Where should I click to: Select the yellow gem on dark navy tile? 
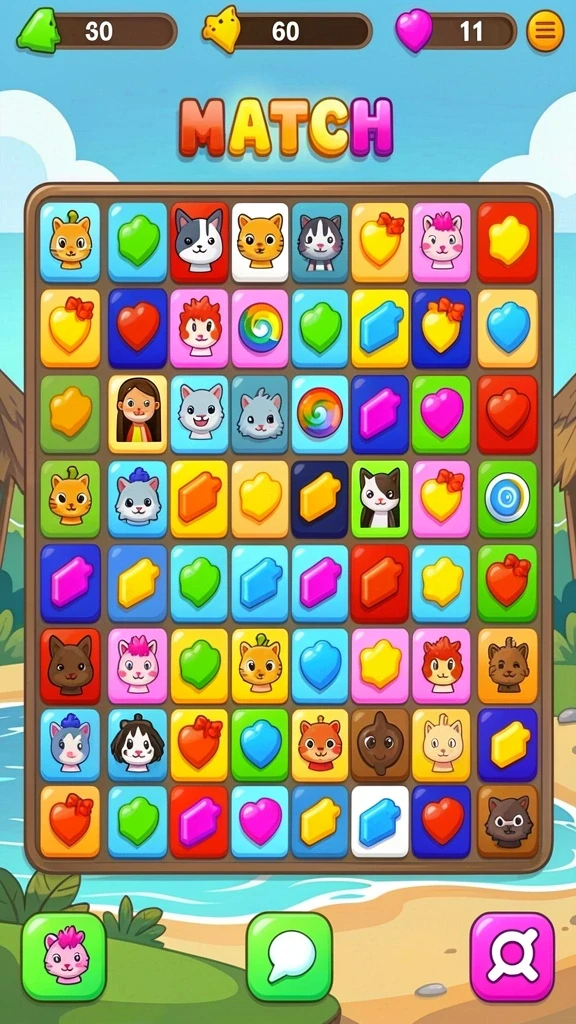coord(320,499)
